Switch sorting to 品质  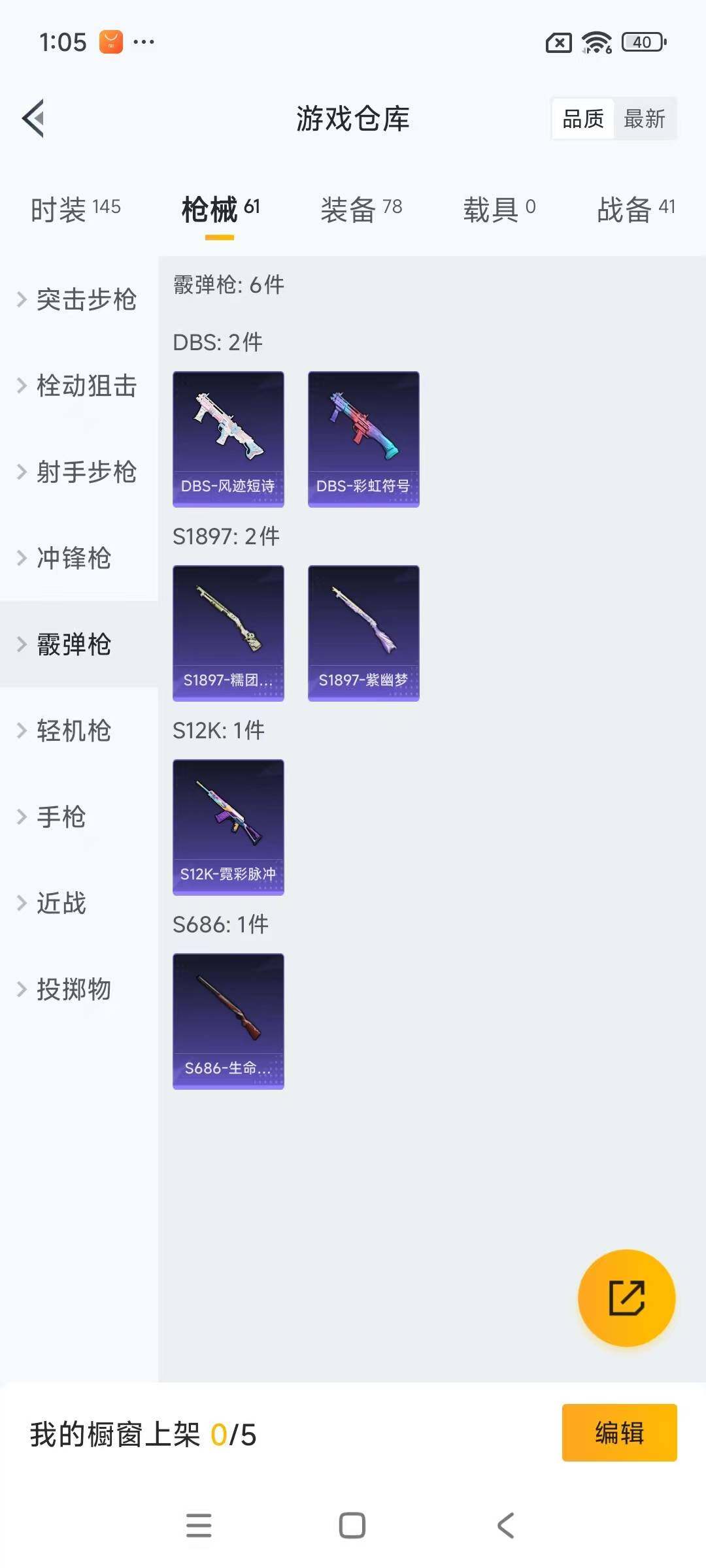coord(581,119)
